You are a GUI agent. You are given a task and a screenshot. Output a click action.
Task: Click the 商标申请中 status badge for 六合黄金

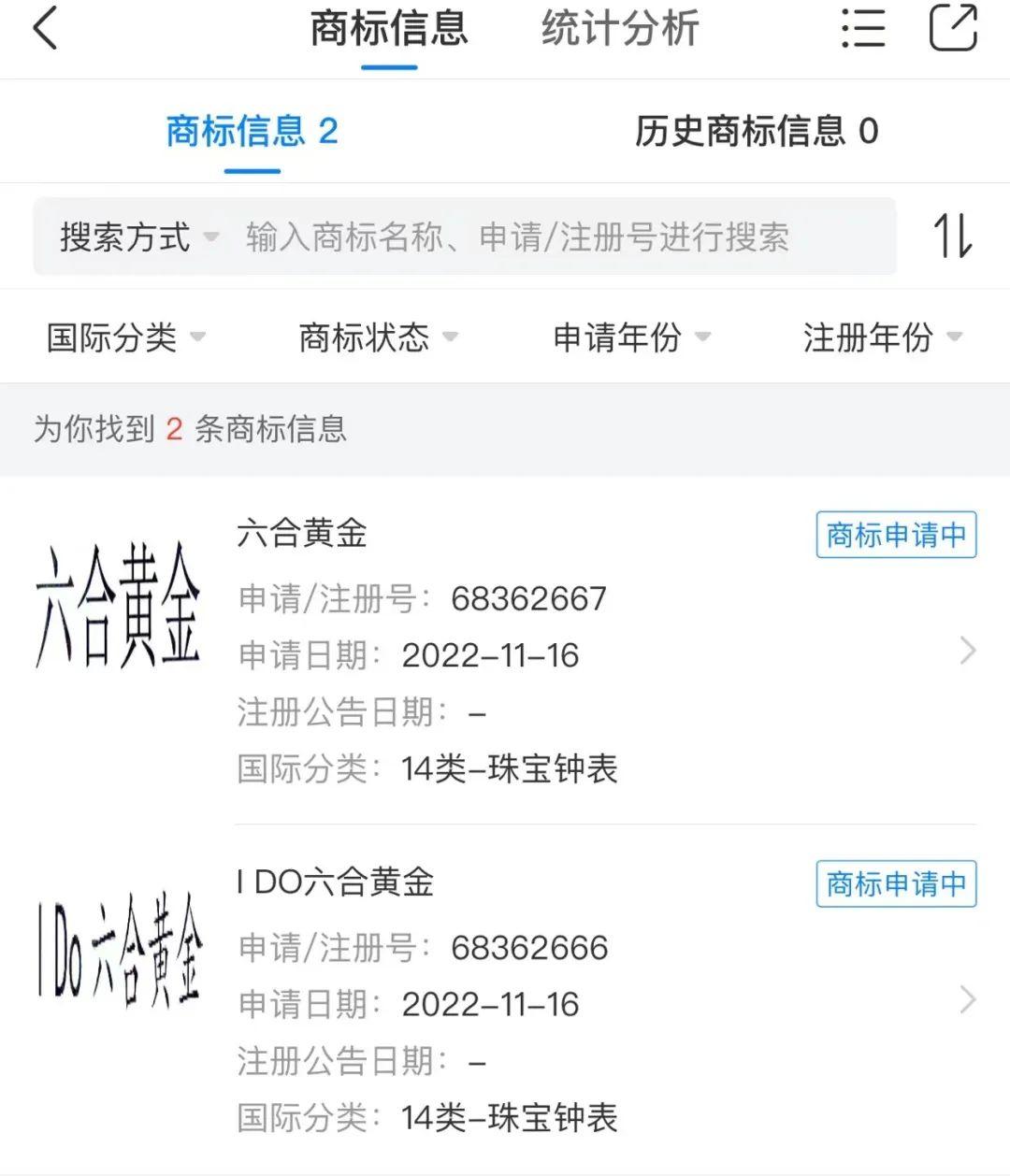pos(895,535)
